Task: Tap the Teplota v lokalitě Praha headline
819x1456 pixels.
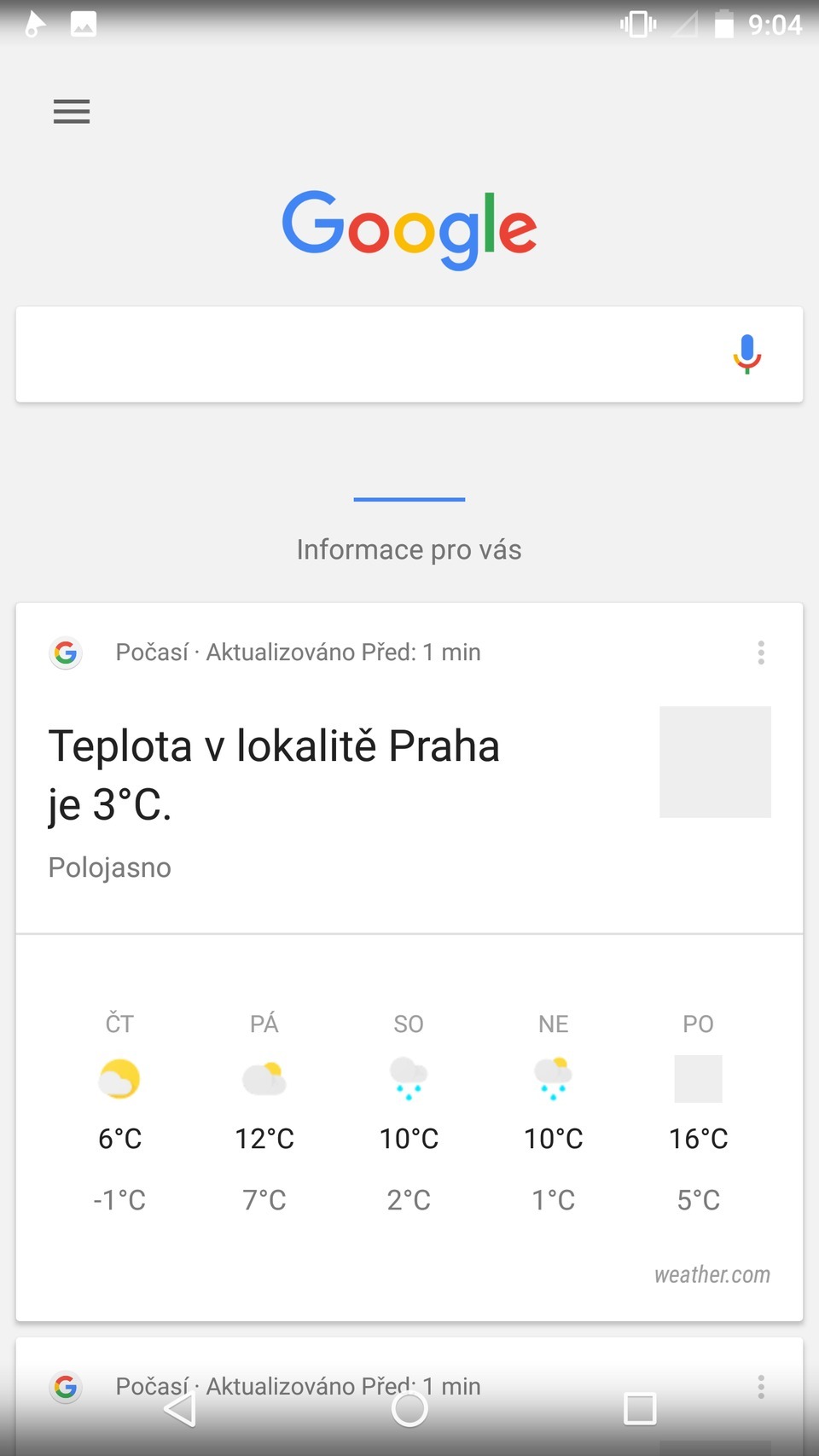Action: pyautogui.click(x=273, y=772)
